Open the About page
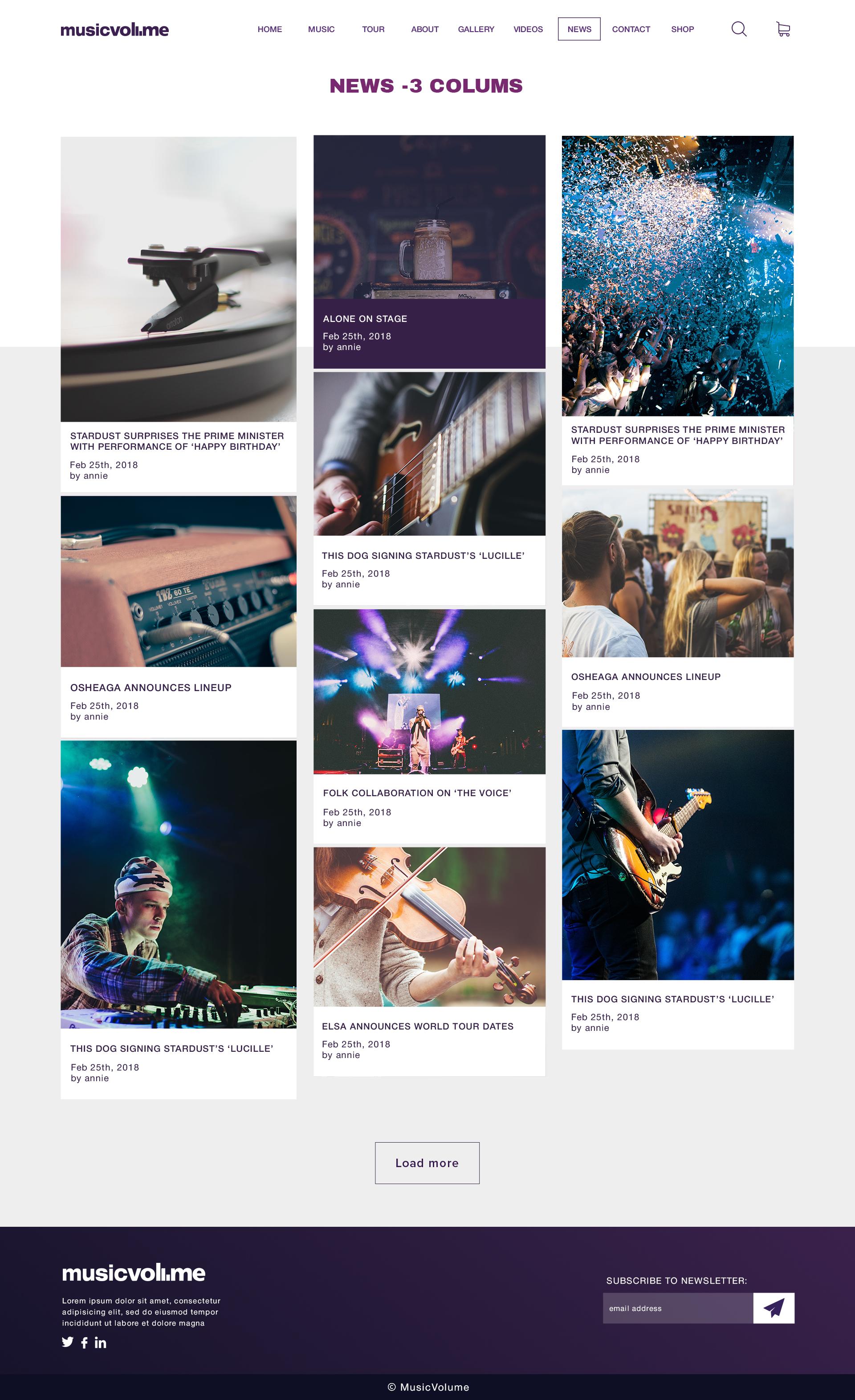 click(x=424, y=29)
